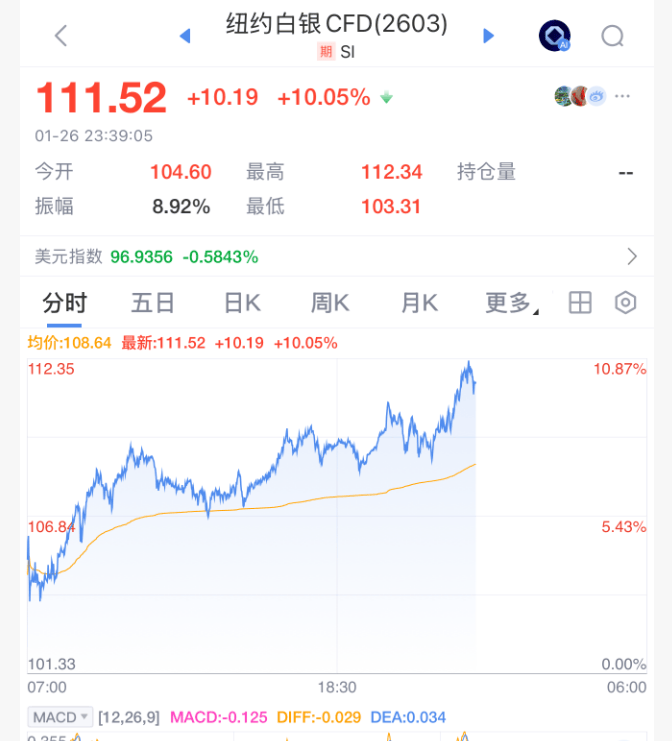
Task: Go back using the top-left arrow
Action: pyautogui.click(x=61, y=36)
